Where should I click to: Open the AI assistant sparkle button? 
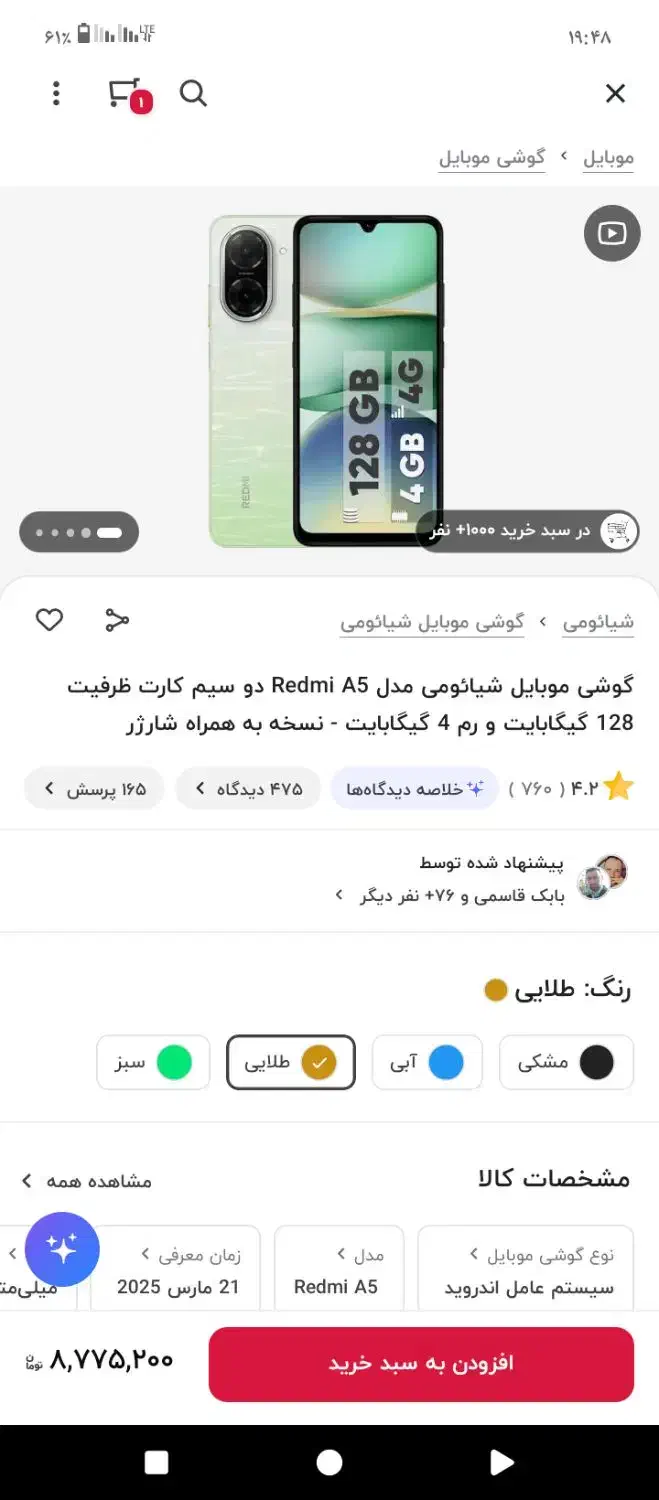point(62,1249)
